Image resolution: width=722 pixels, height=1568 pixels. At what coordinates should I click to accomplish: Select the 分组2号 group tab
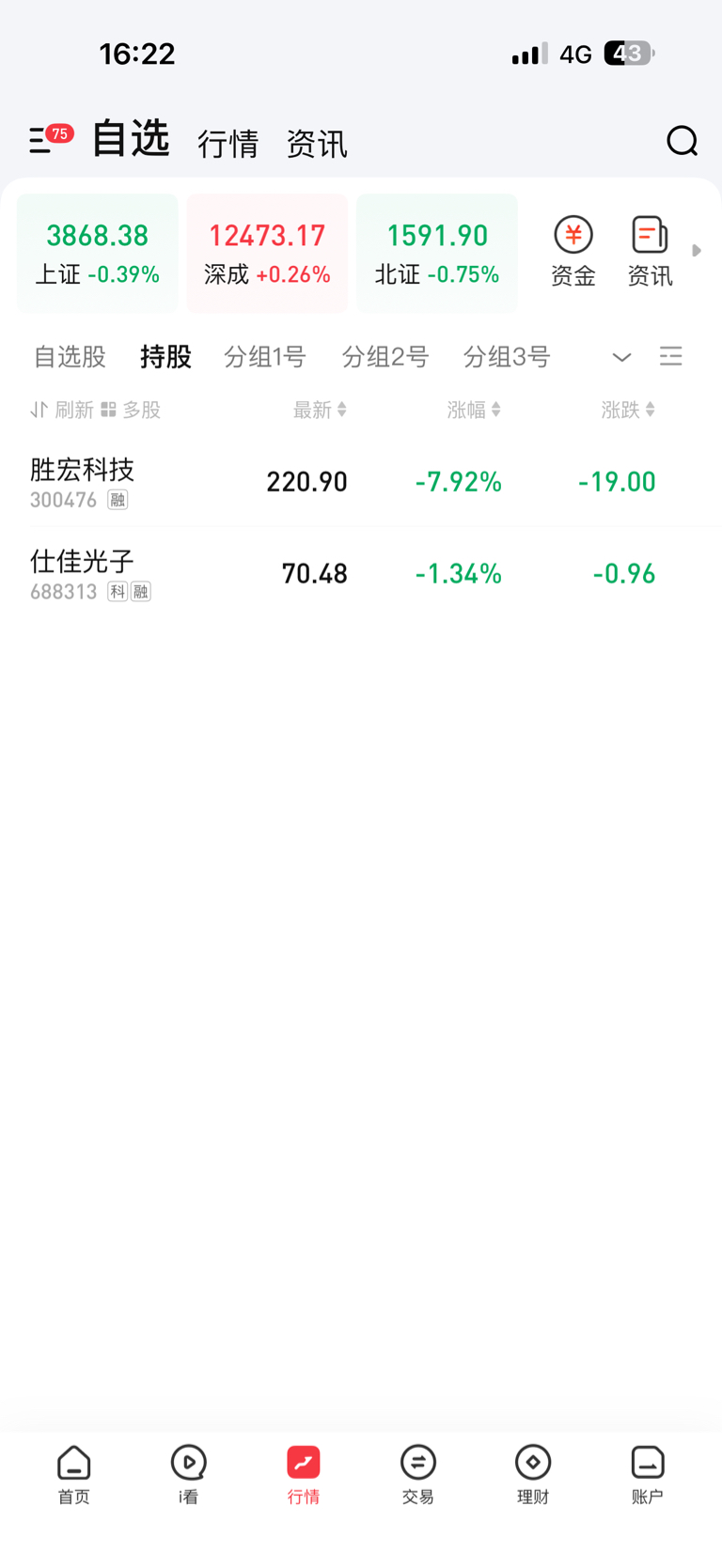pyautogui.click(x=385, y=357)
